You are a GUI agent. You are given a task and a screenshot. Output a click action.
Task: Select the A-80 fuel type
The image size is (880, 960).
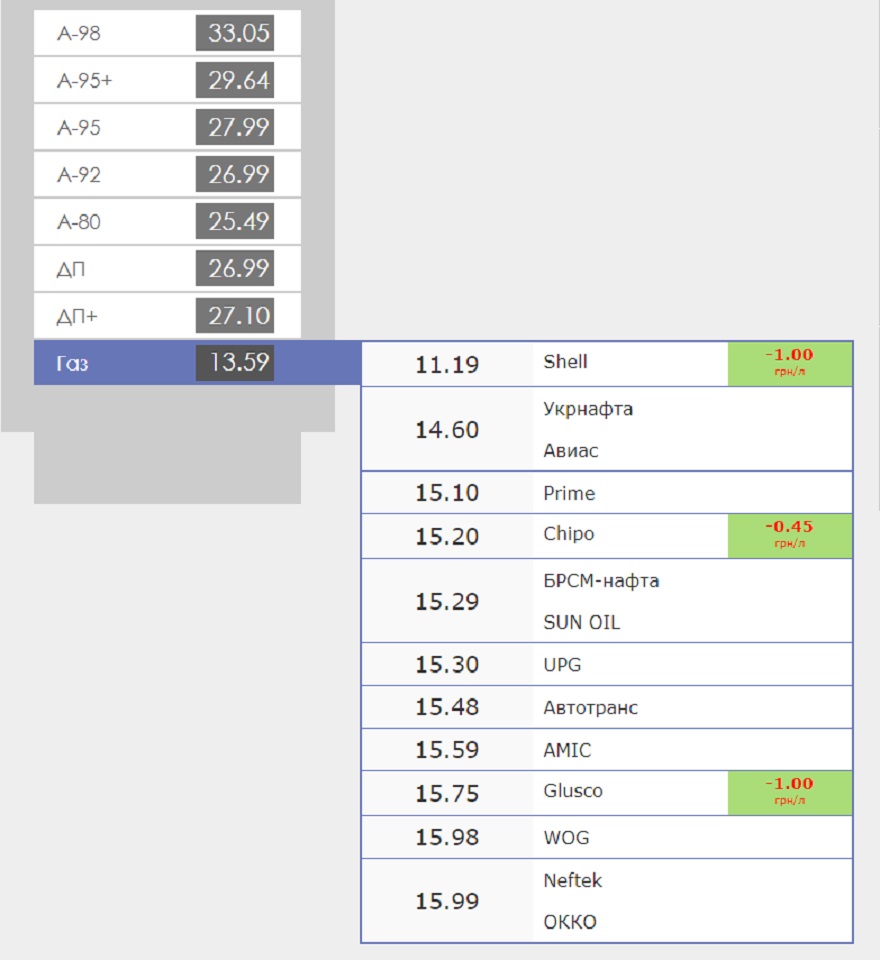(166, 222)
